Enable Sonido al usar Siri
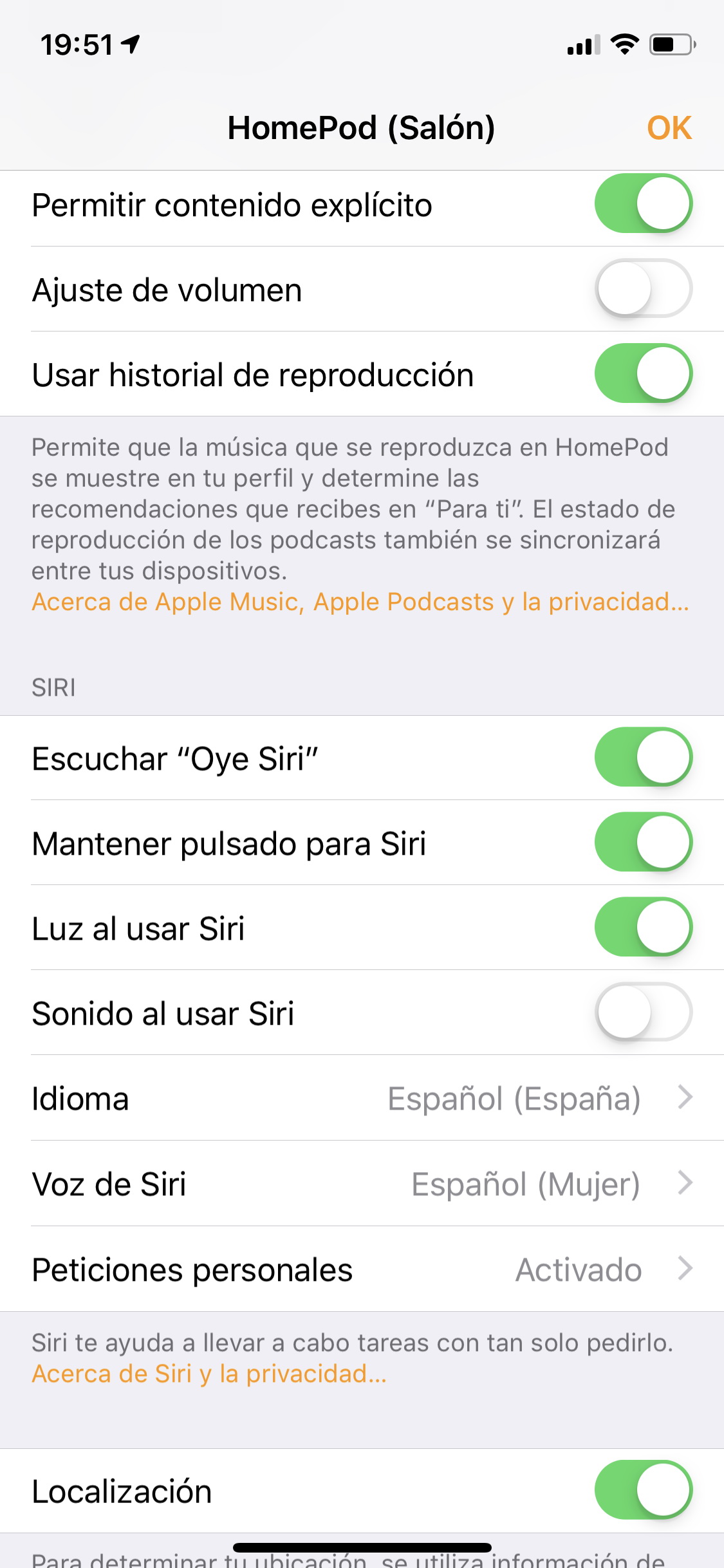724x1568 pixels. click(644, 1012)
